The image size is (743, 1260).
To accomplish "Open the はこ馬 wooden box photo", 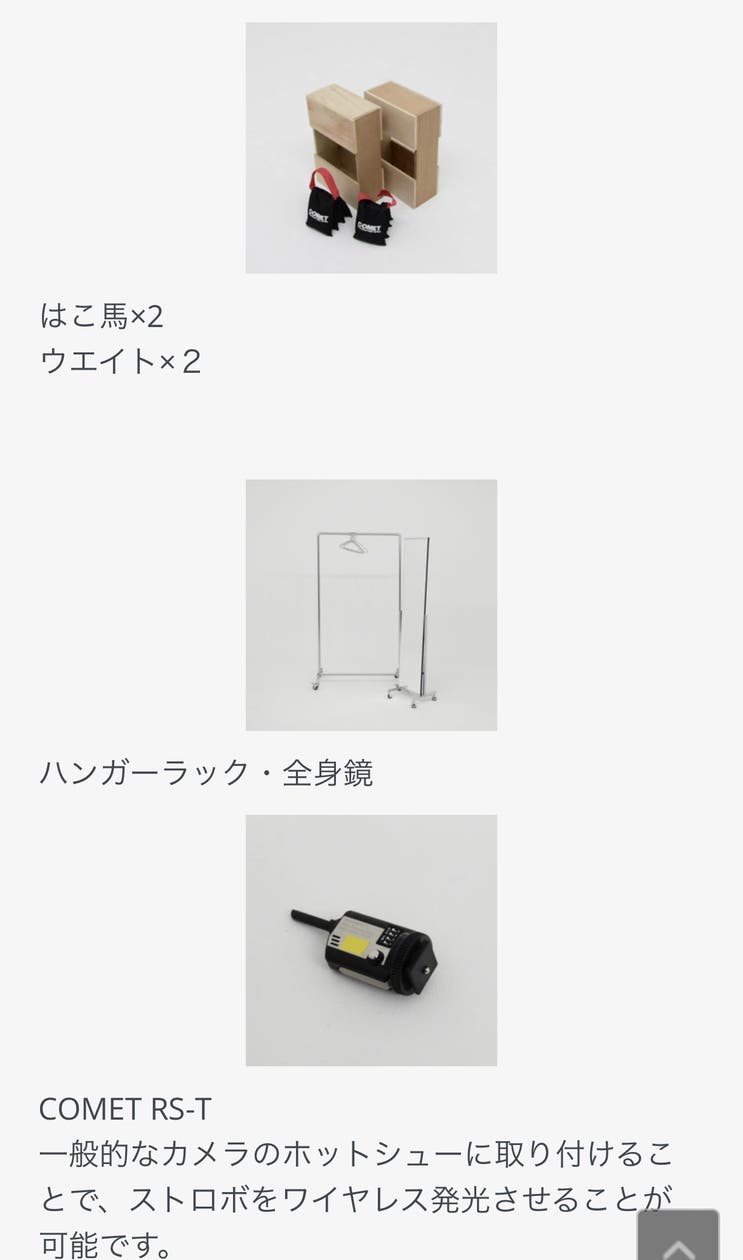I will (x=370, y=146).
